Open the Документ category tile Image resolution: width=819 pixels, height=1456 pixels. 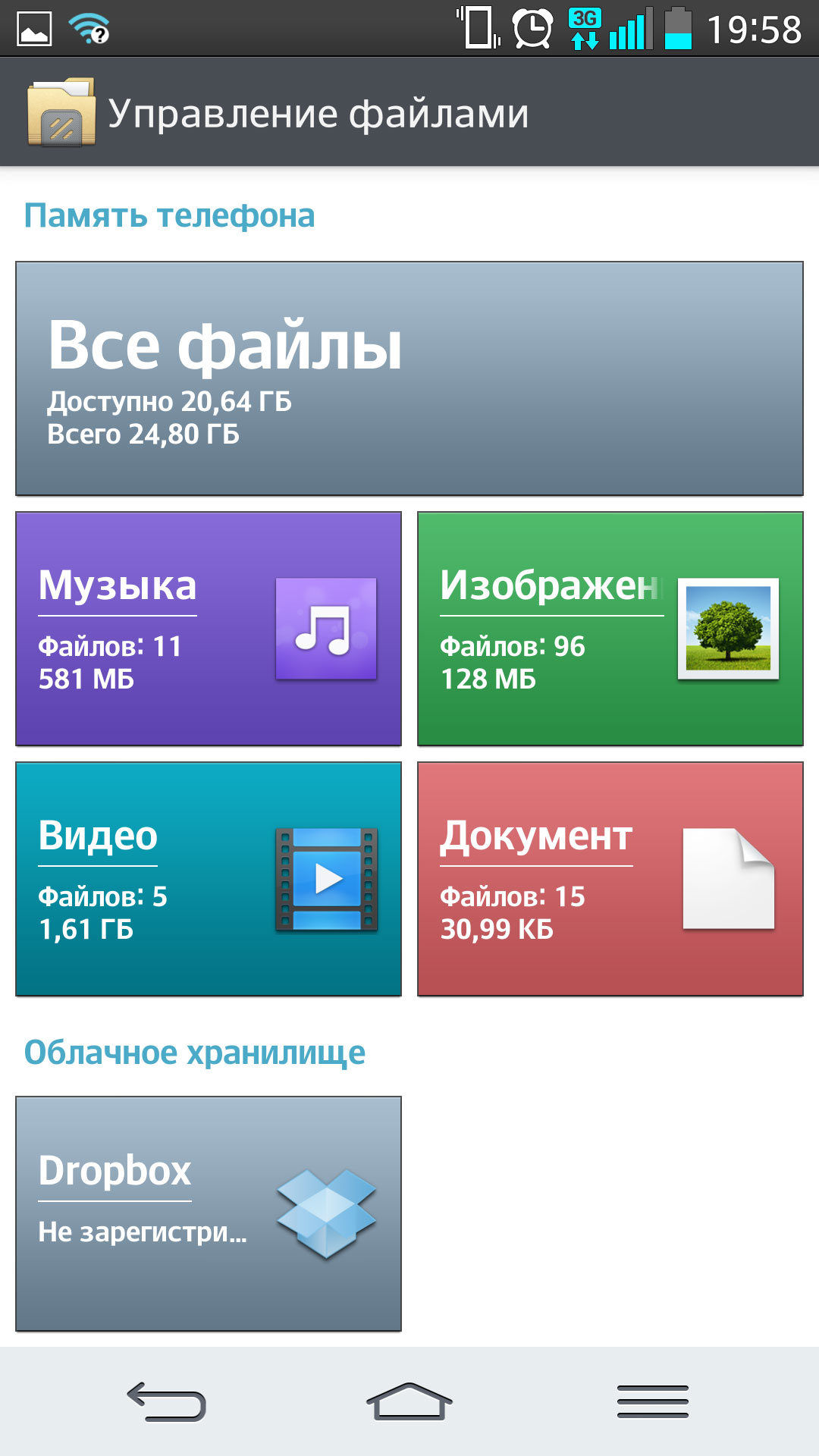pyautogui.click(x=610, y=879)
